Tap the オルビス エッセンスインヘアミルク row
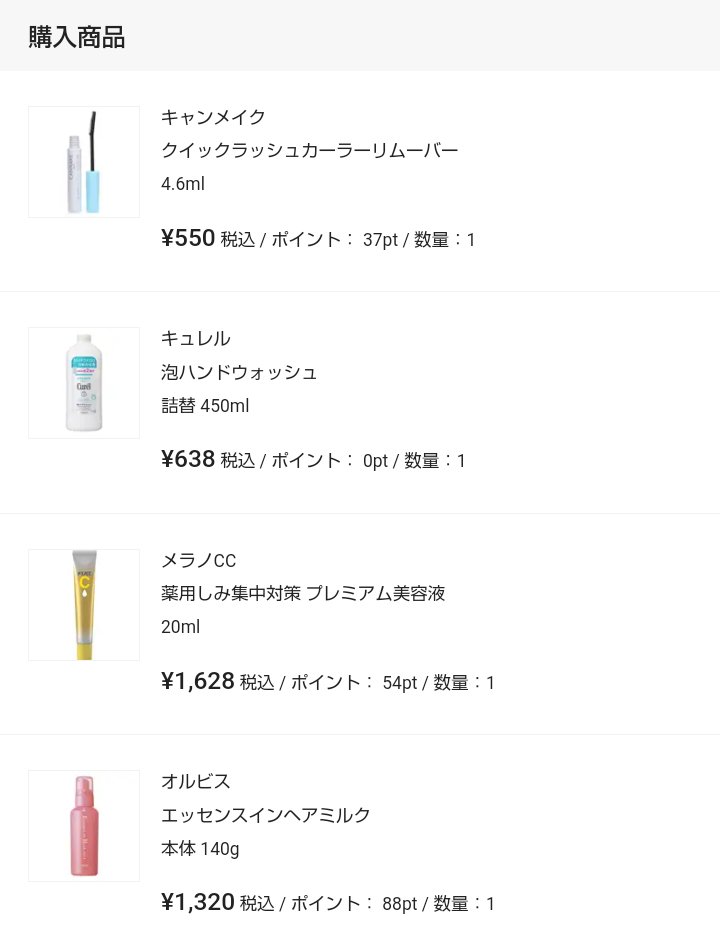 pyautogui.click(x=266, y=815)
